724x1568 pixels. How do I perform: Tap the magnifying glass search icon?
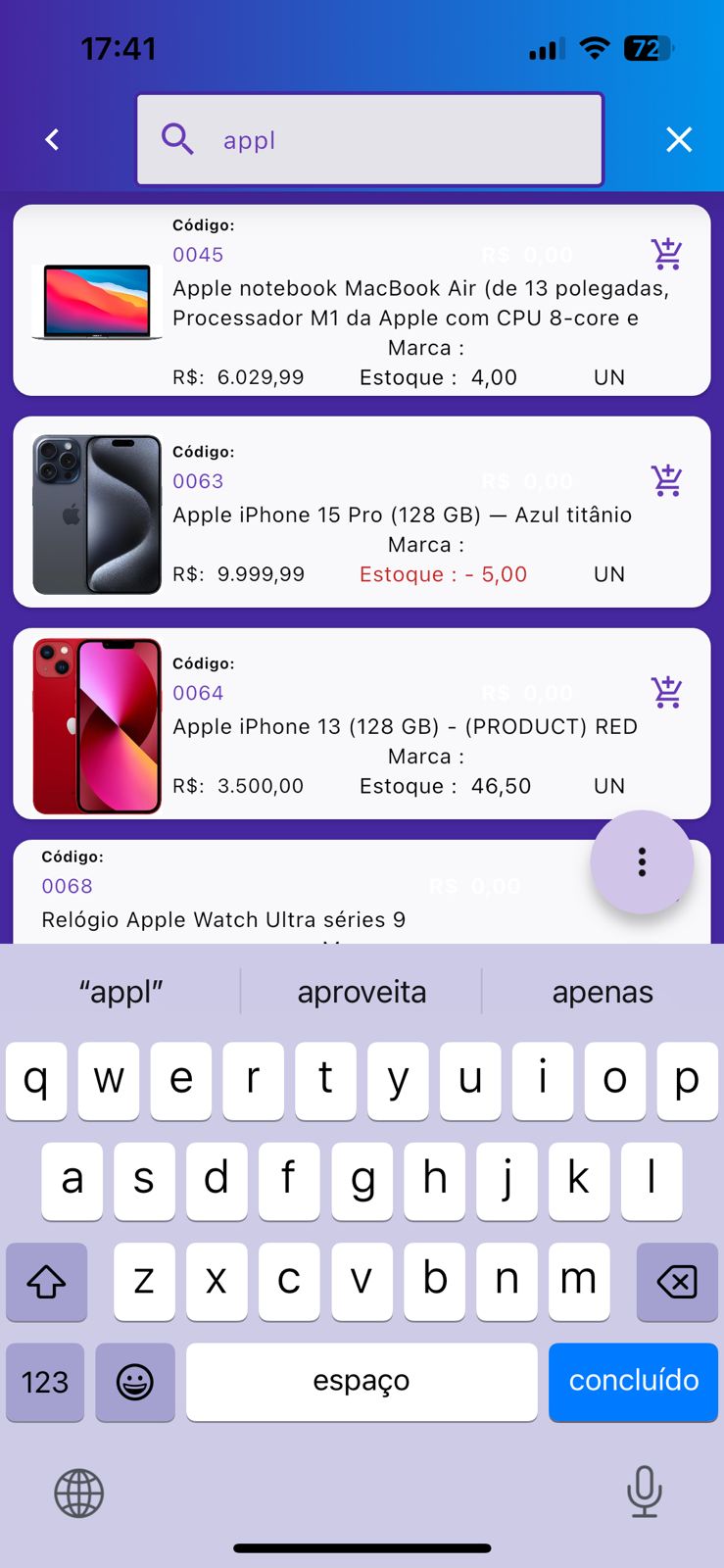tap(177, 139)
